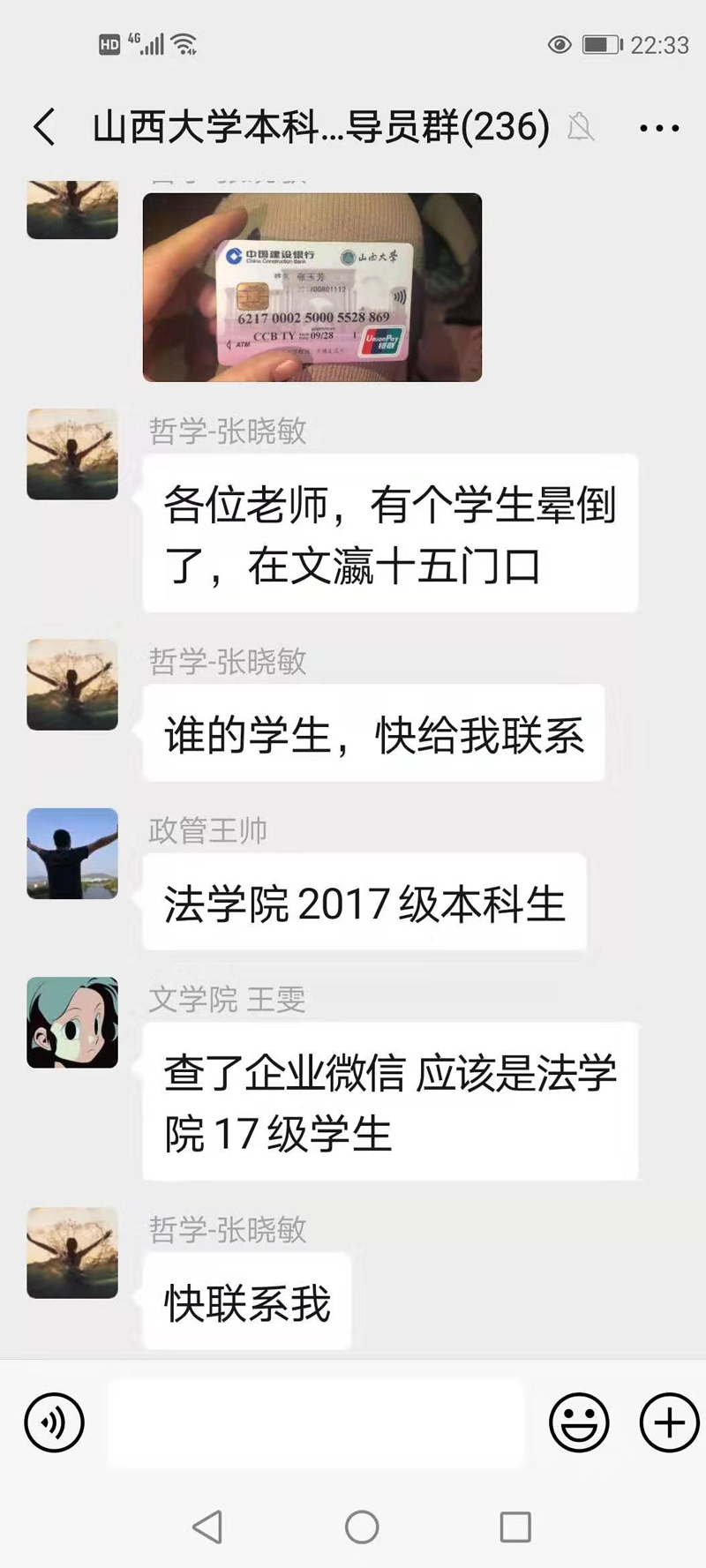Switch to voice message input
706x1568 pixels.
[x=55, y=1422]
